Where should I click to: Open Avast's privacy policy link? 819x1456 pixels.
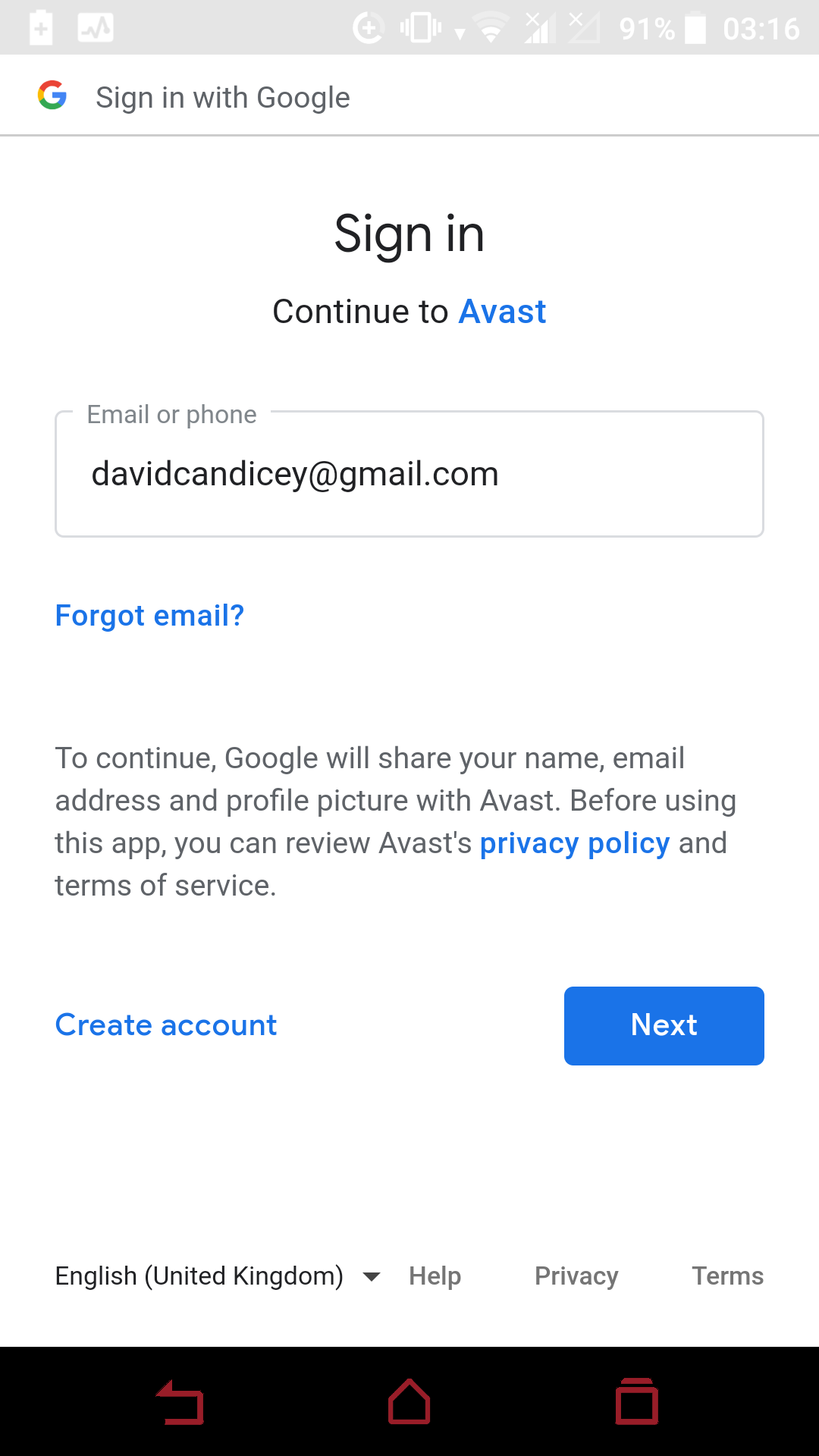click(x=574, y=843)
